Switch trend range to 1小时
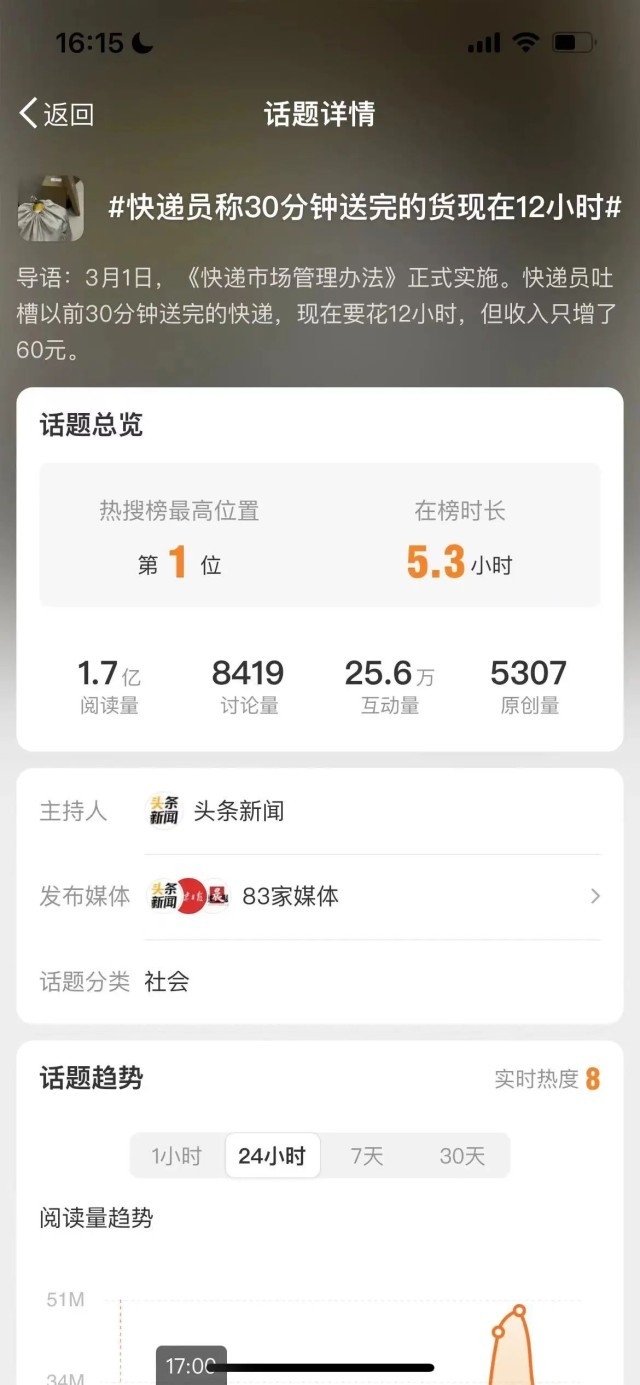 click(x=177, y=1157)
